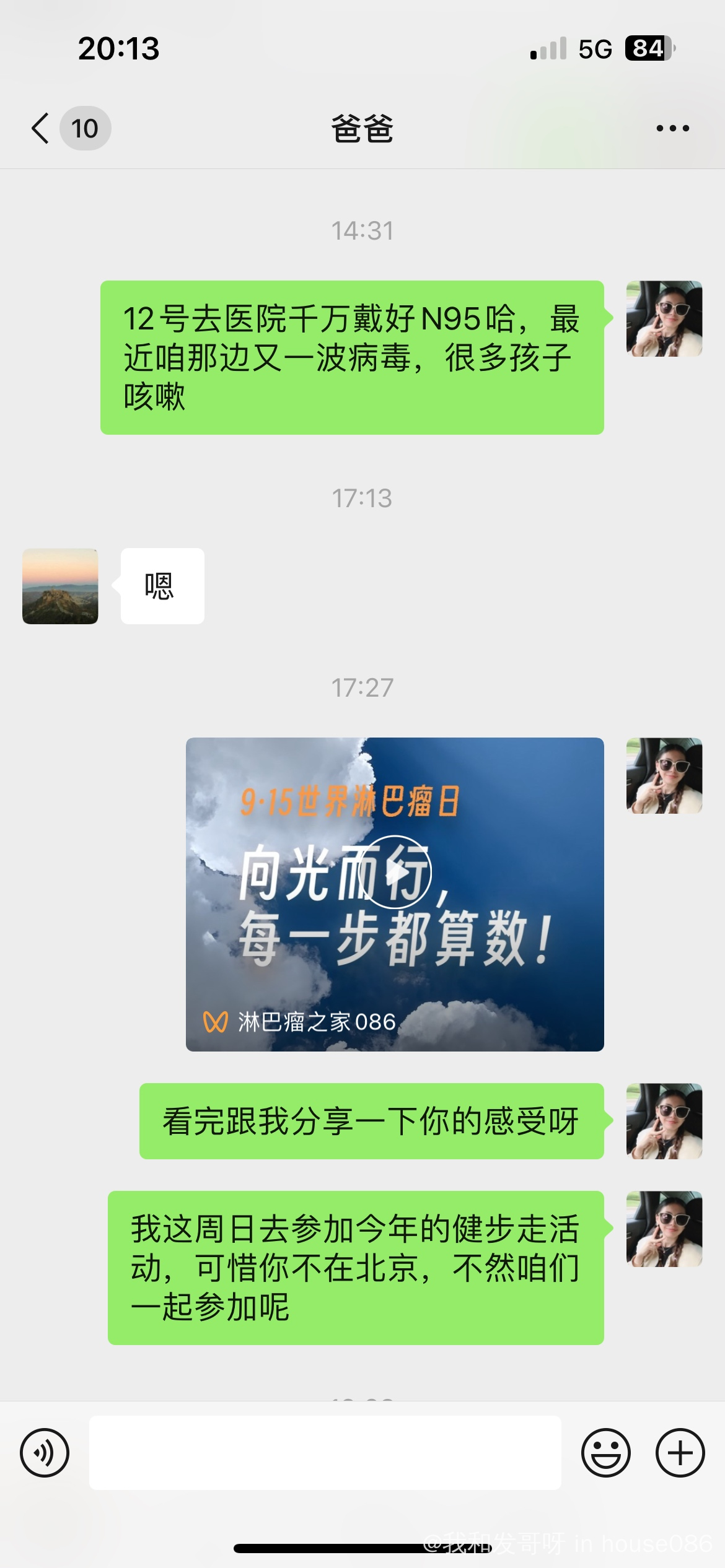Open own avatar beside N95 message
This screenshot has width=725, height=1568.
[664, 318]
